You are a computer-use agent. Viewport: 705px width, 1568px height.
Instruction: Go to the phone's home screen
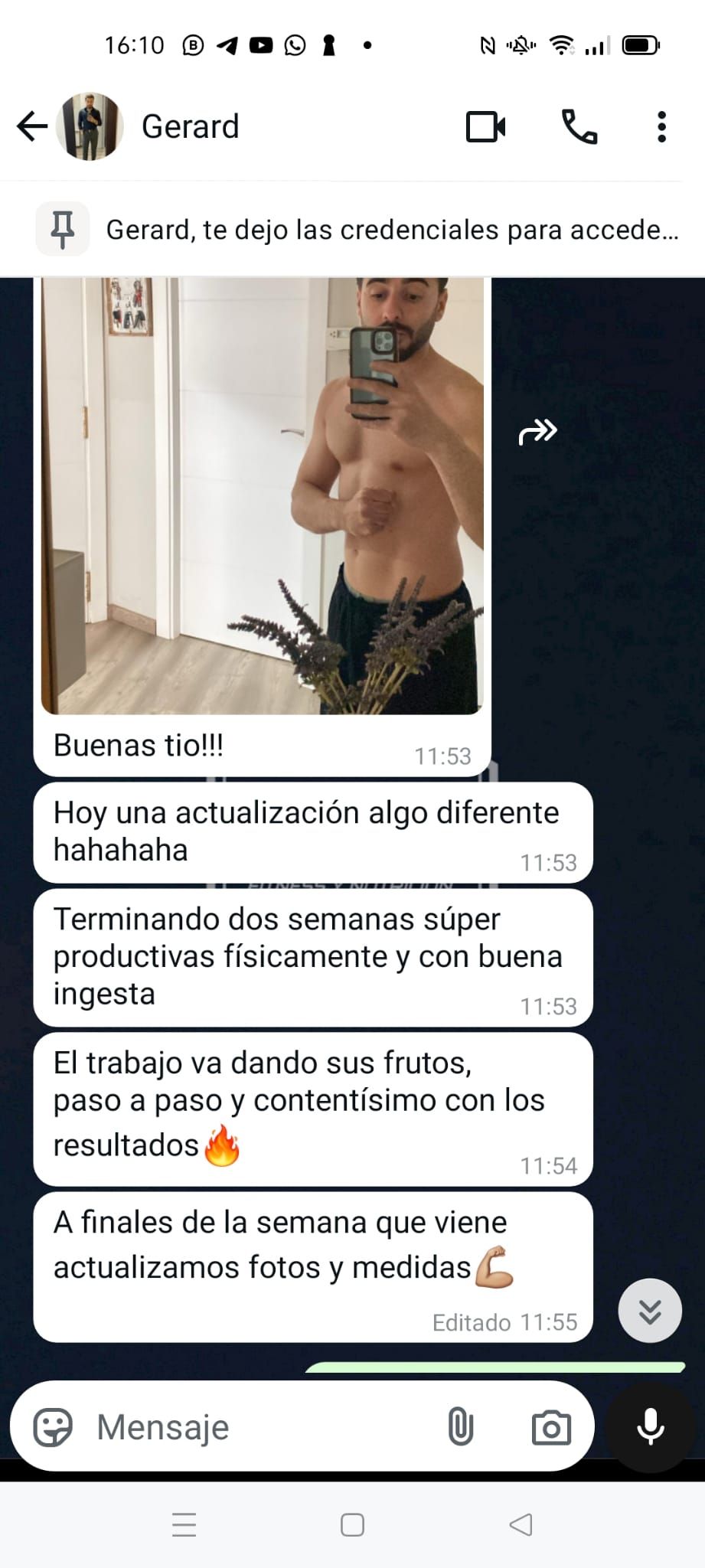pos(352,1525)
